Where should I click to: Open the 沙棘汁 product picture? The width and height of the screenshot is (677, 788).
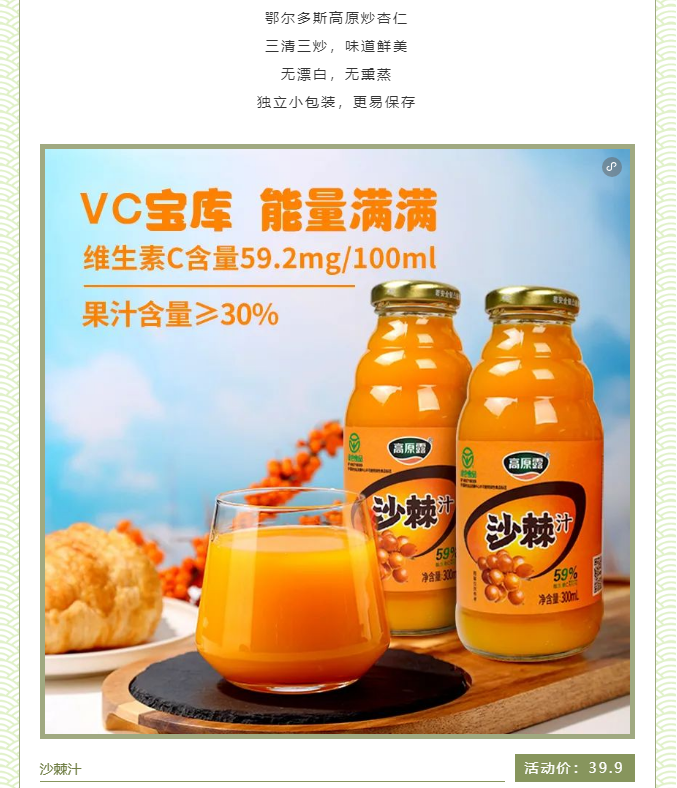337,441
